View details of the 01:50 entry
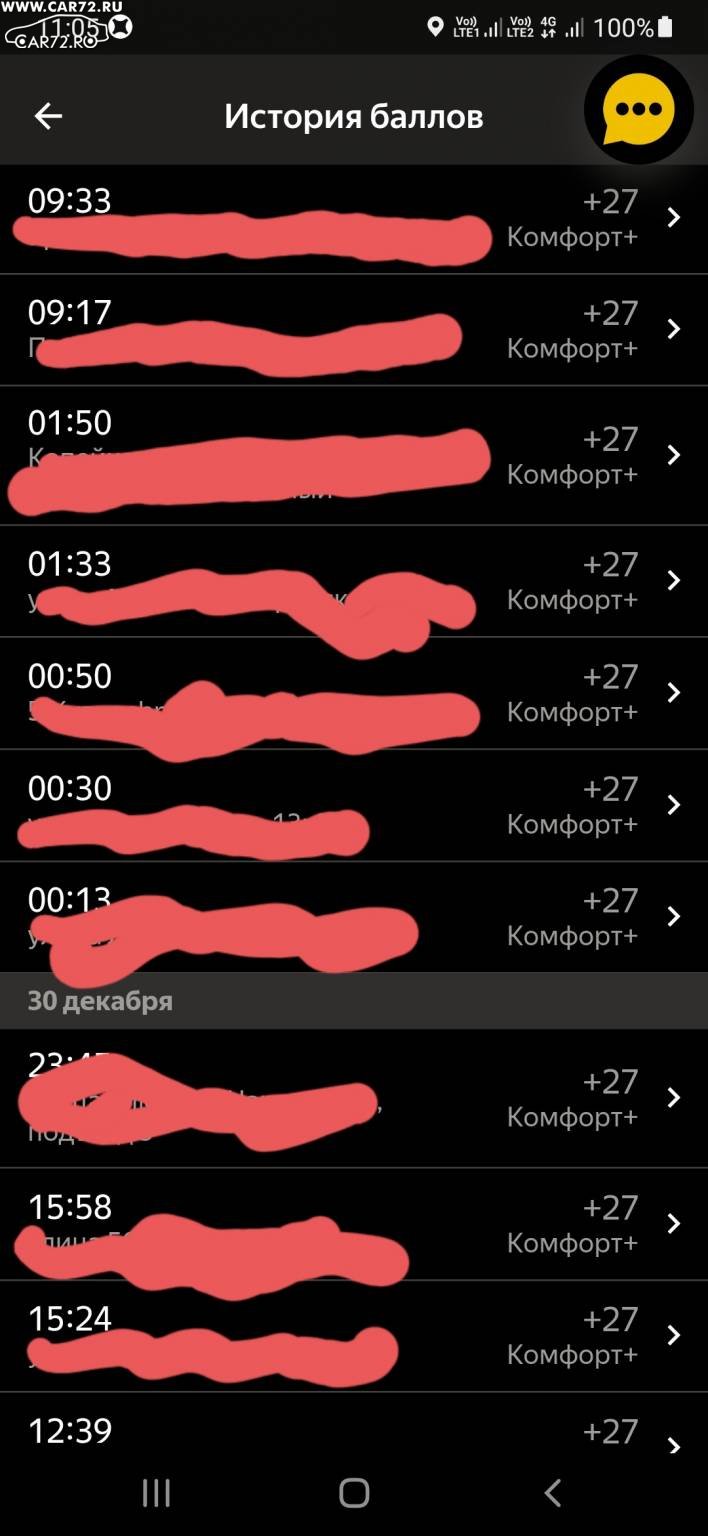This screenshot has height=1536, width=708. 354,456
